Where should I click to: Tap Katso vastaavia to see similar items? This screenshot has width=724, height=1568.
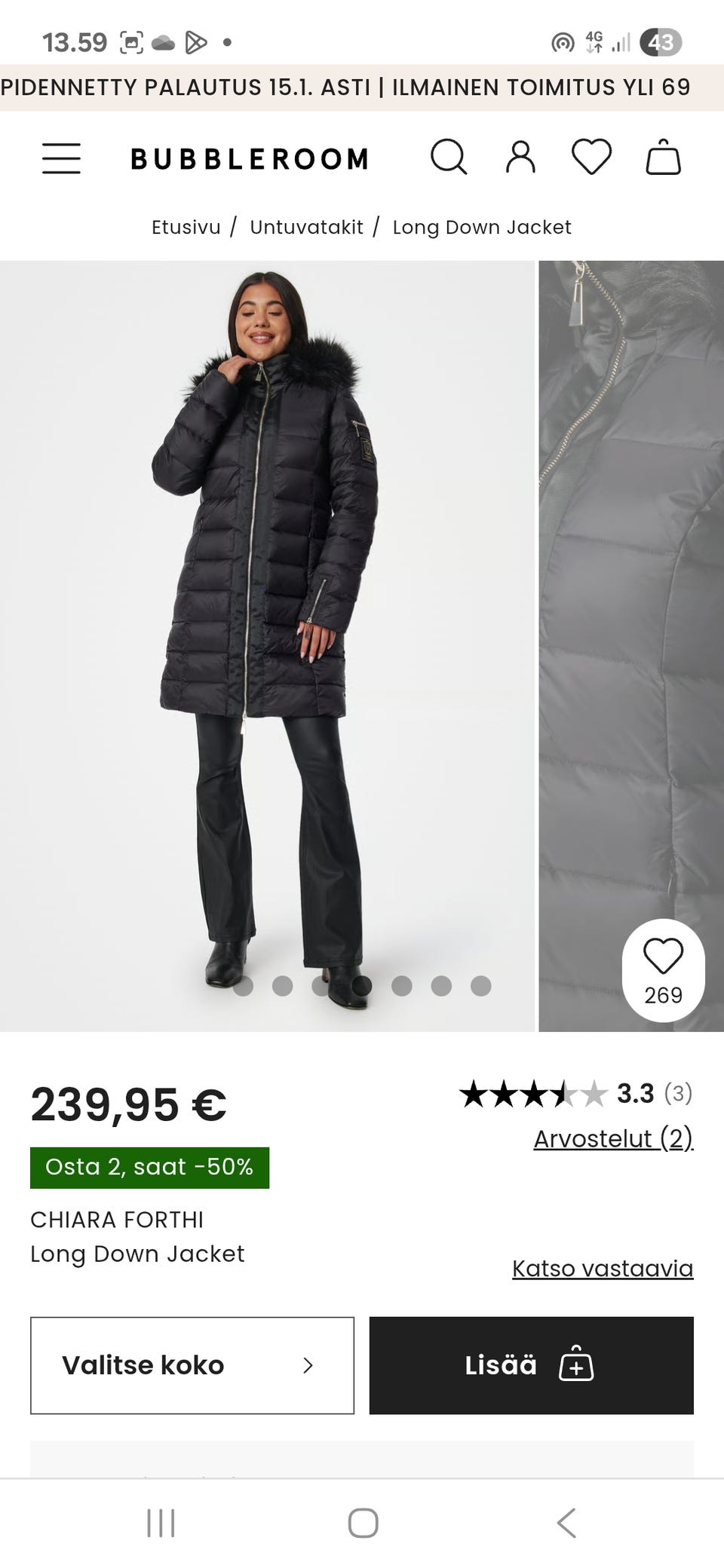point(602,1269)
